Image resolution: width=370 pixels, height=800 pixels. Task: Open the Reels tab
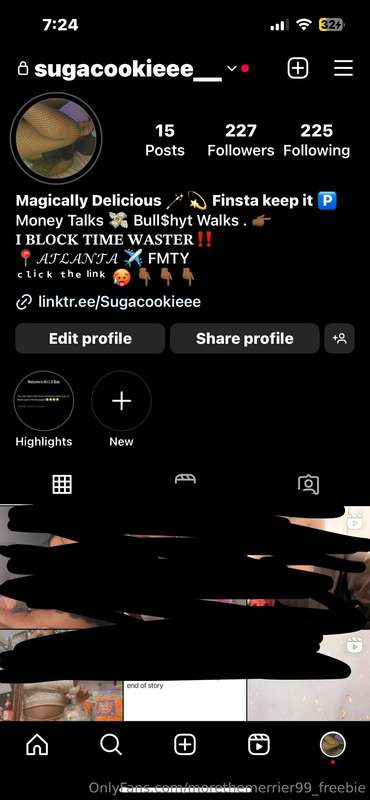259,745
